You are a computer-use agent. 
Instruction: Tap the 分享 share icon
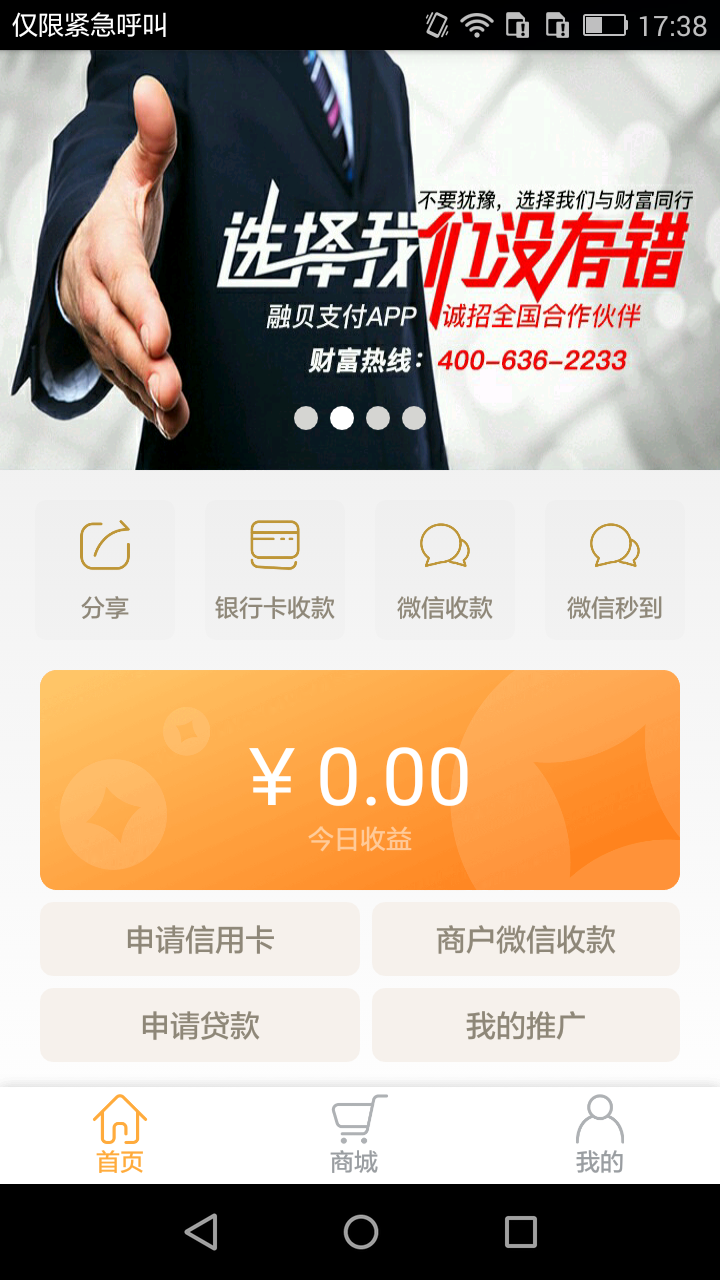pos(104,546)
